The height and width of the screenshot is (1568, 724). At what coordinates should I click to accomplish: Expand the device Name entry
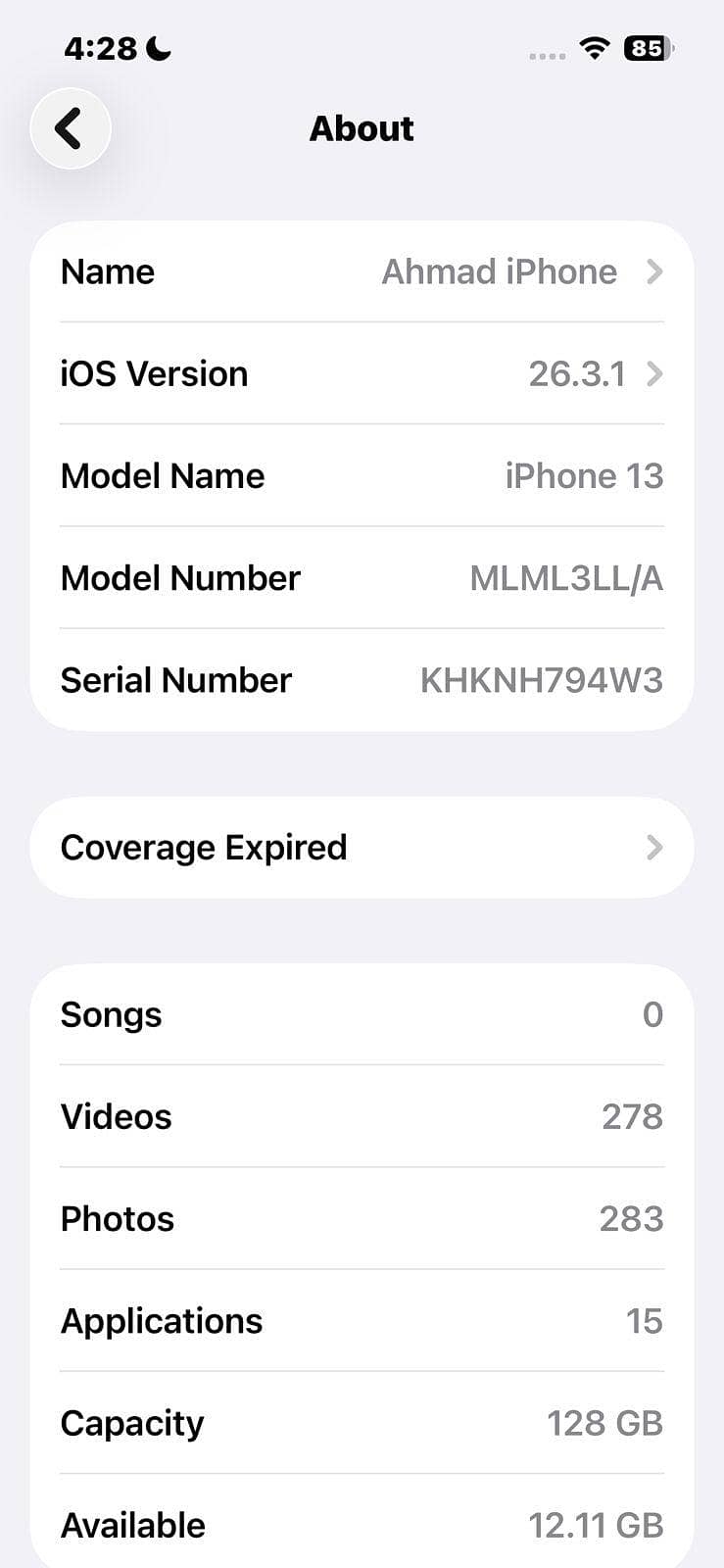(x=362, y=271)
